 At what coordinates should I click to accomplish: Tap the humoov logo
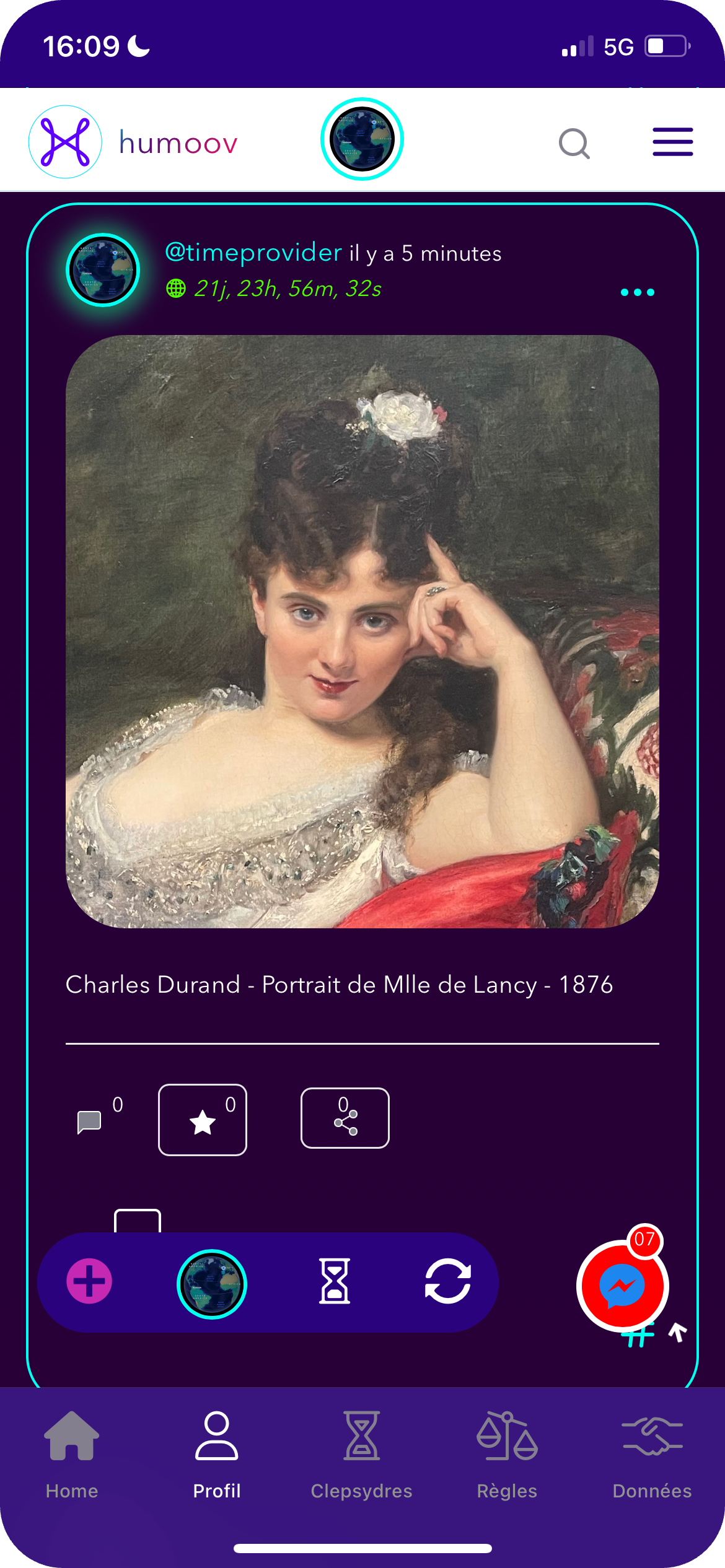(65, 142)
